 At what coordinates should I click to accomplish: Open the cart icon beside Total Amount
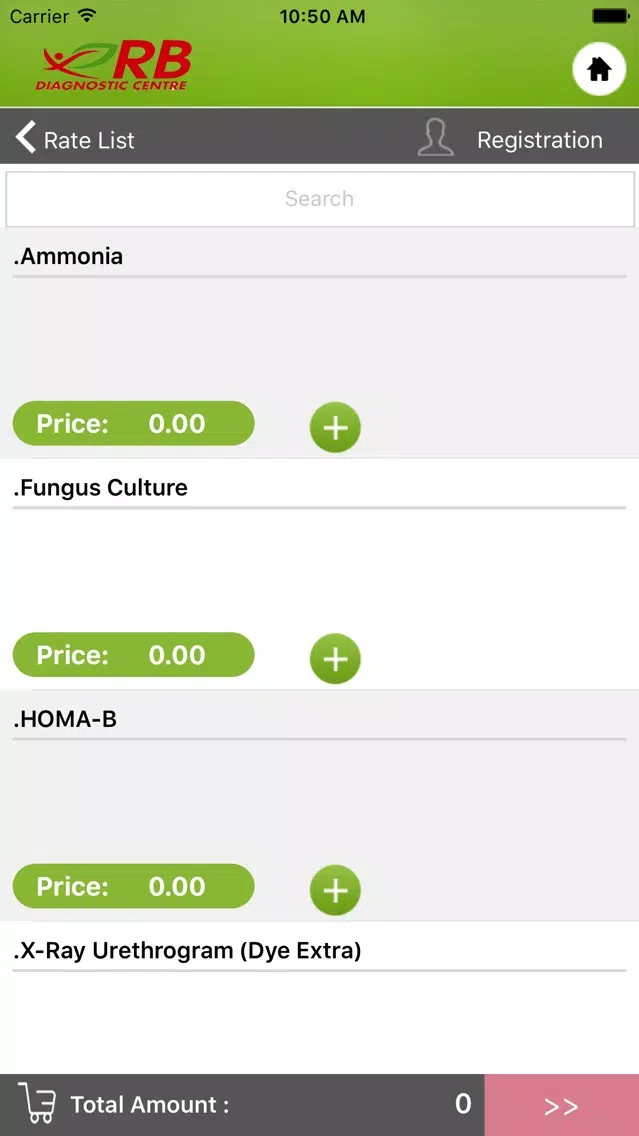click(37, 1103)
